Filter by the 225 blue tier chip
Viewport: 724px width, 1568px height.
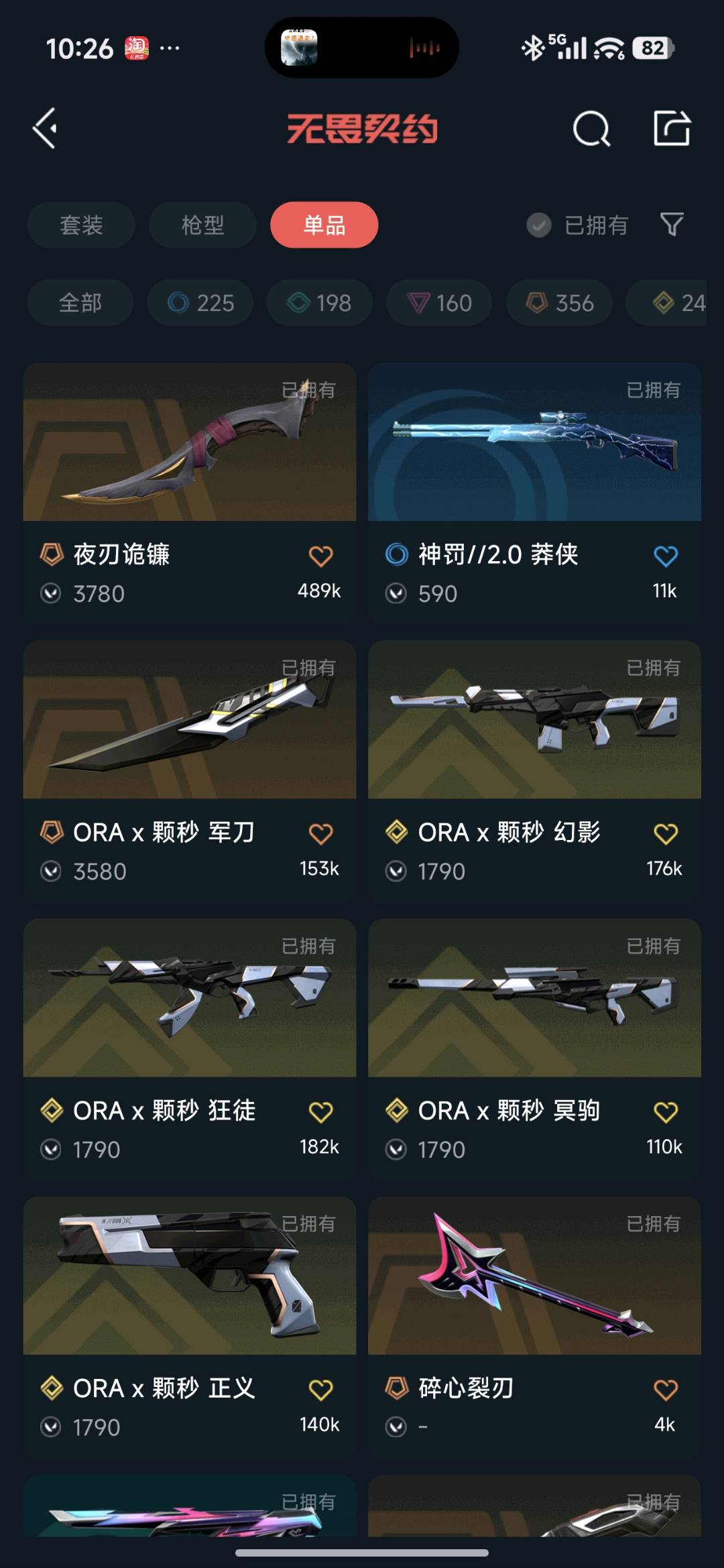coord(200,303)
